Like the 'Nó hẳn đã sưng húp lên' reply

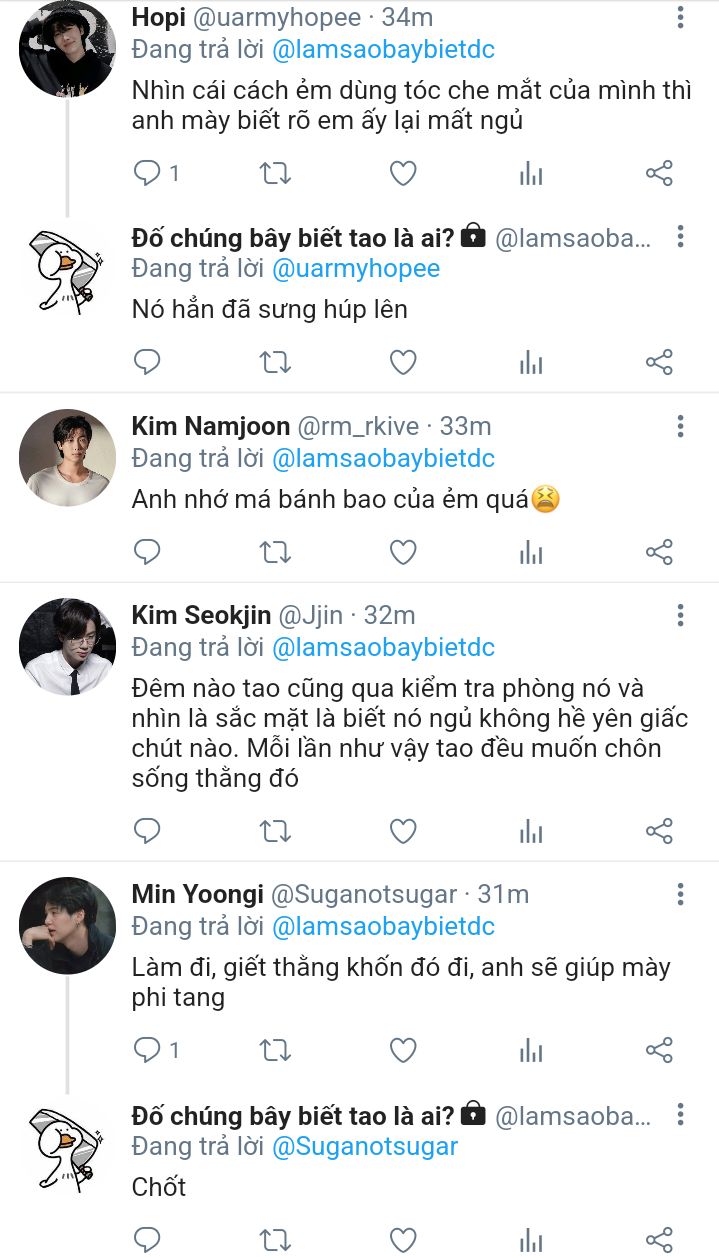403,362
